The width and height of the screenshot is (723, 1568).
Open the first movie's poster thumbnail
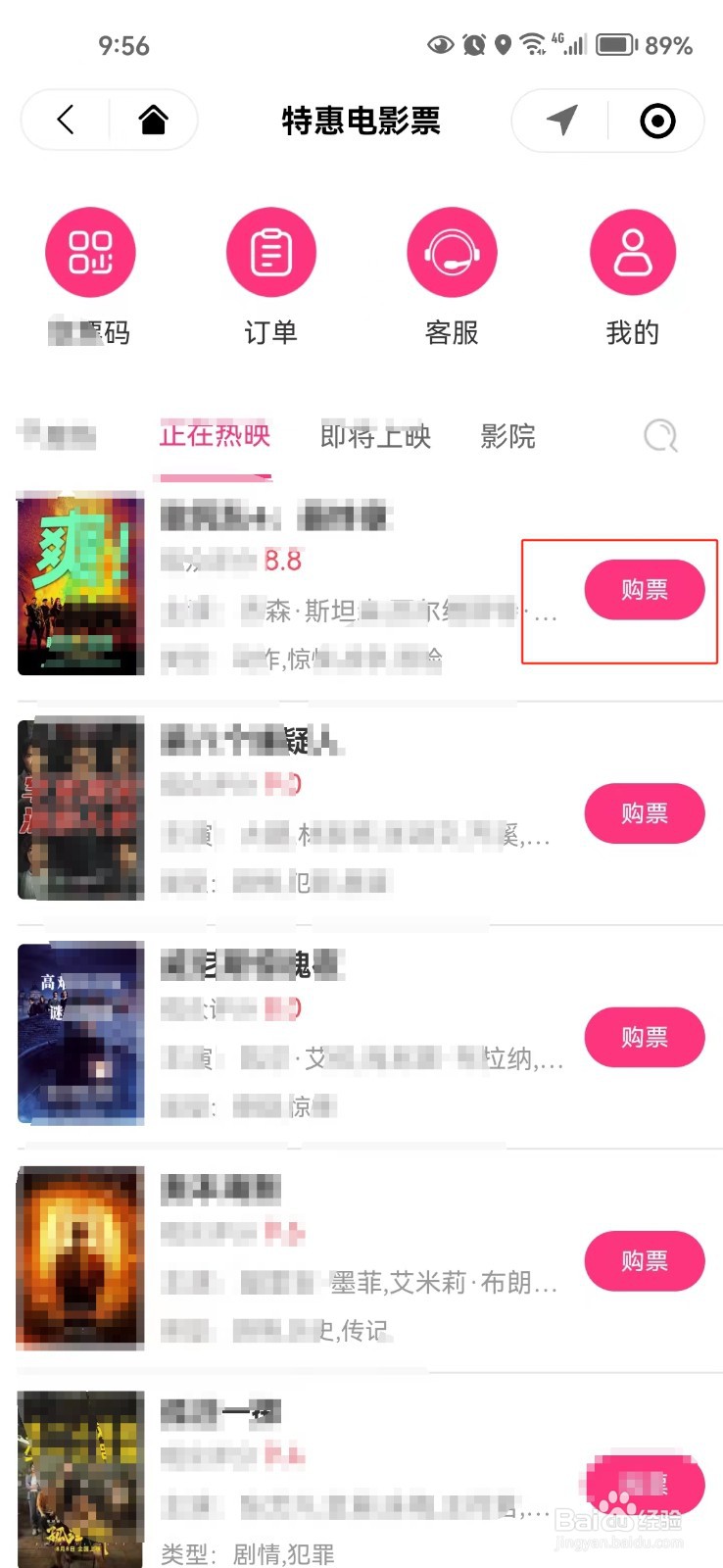[81, 585]
